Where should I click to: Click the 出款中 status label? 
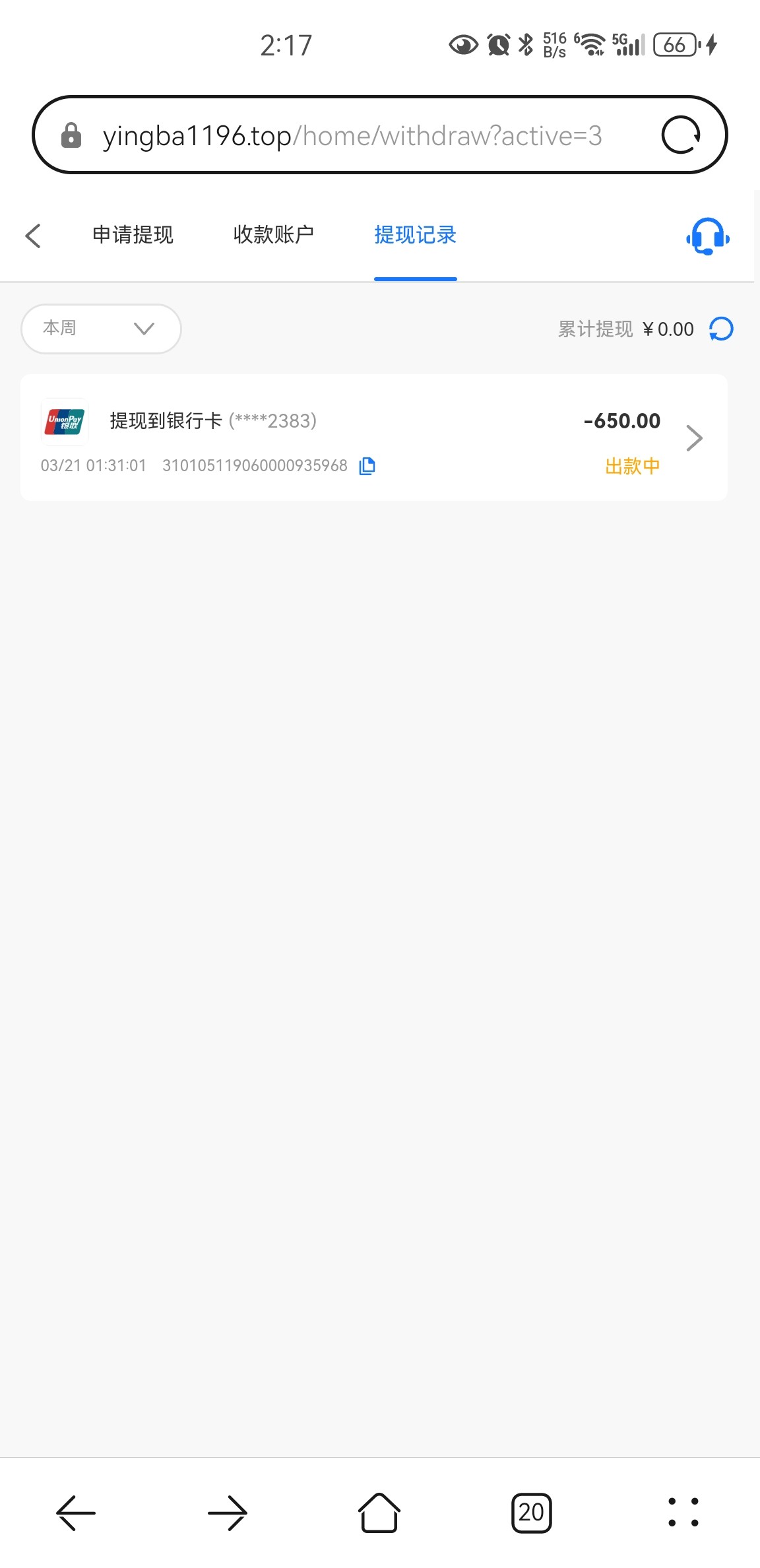coord(633,465)
